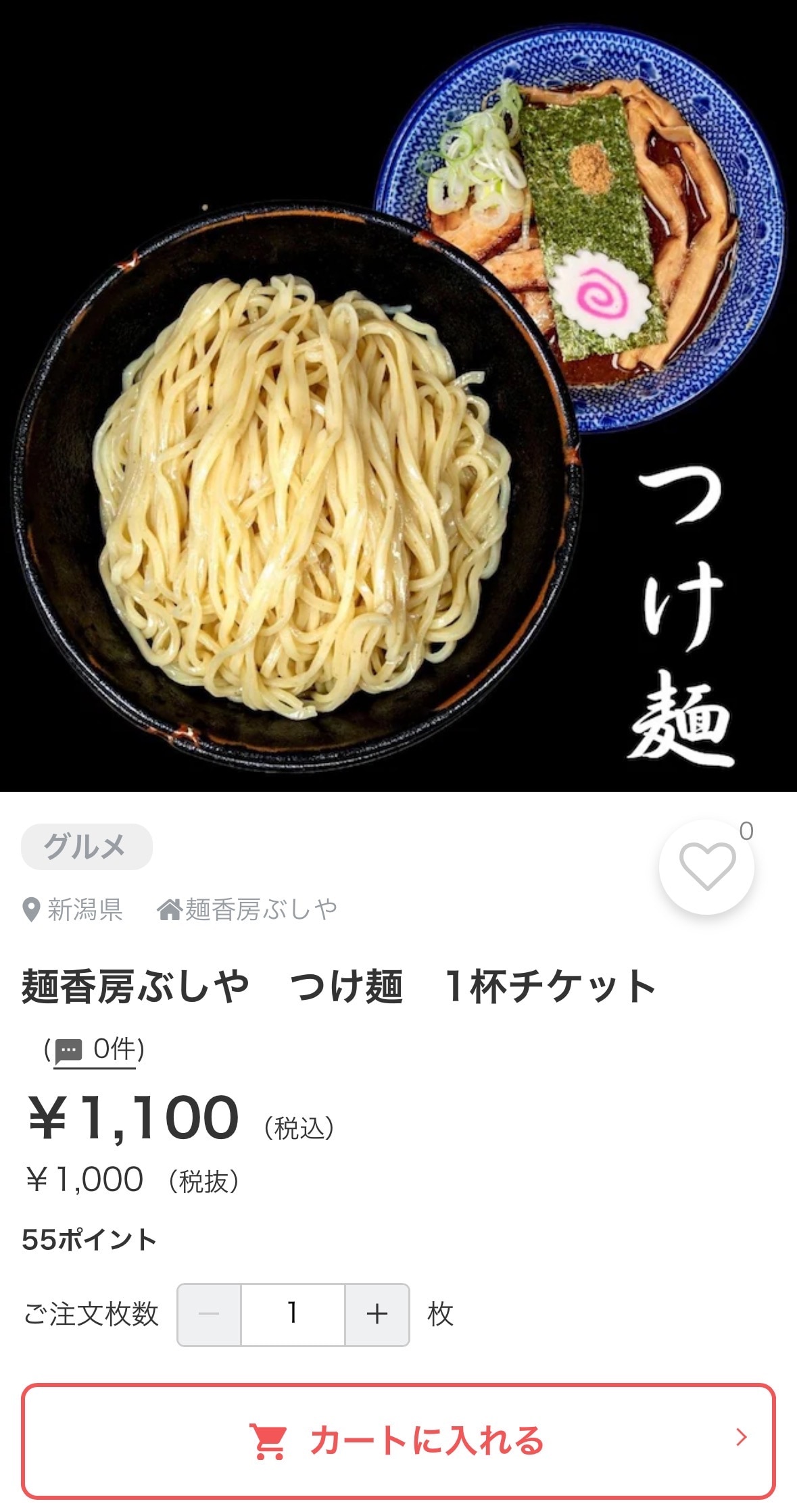797x1512 pixels.
Task: Increase the order quantity with plus
Action: pyautogui.click(x=377, y=1314)
